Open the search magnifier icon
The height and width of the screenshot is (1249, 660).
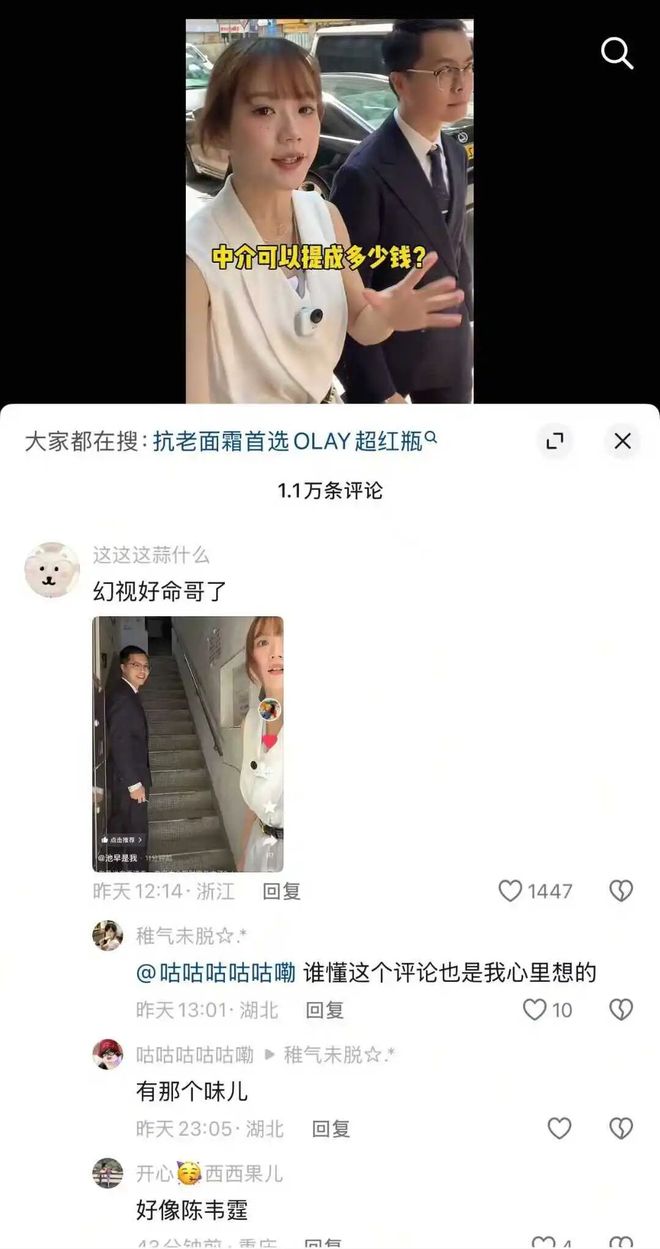(617, 53)
